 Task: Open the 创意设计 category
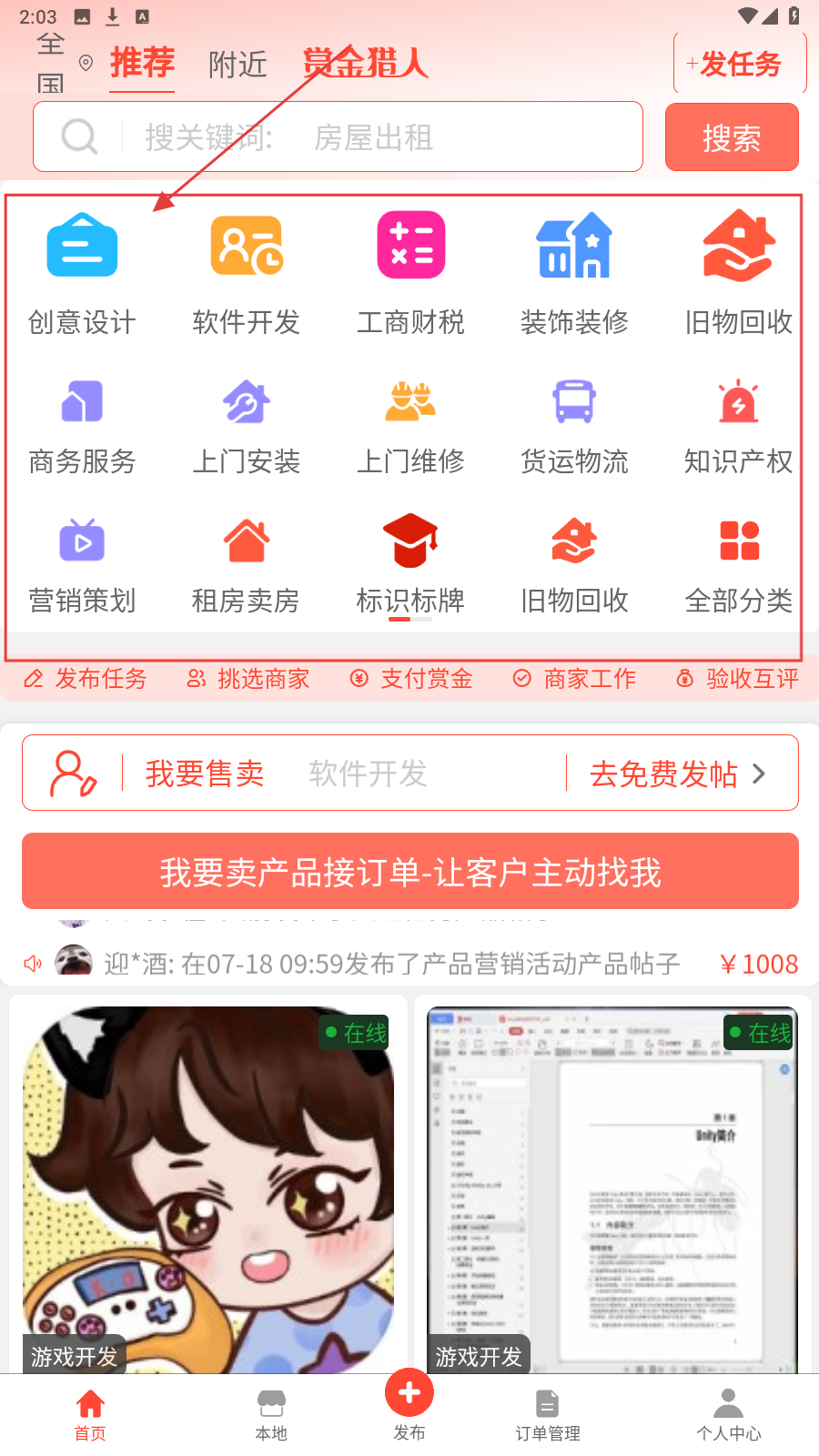tap(82, 272)
